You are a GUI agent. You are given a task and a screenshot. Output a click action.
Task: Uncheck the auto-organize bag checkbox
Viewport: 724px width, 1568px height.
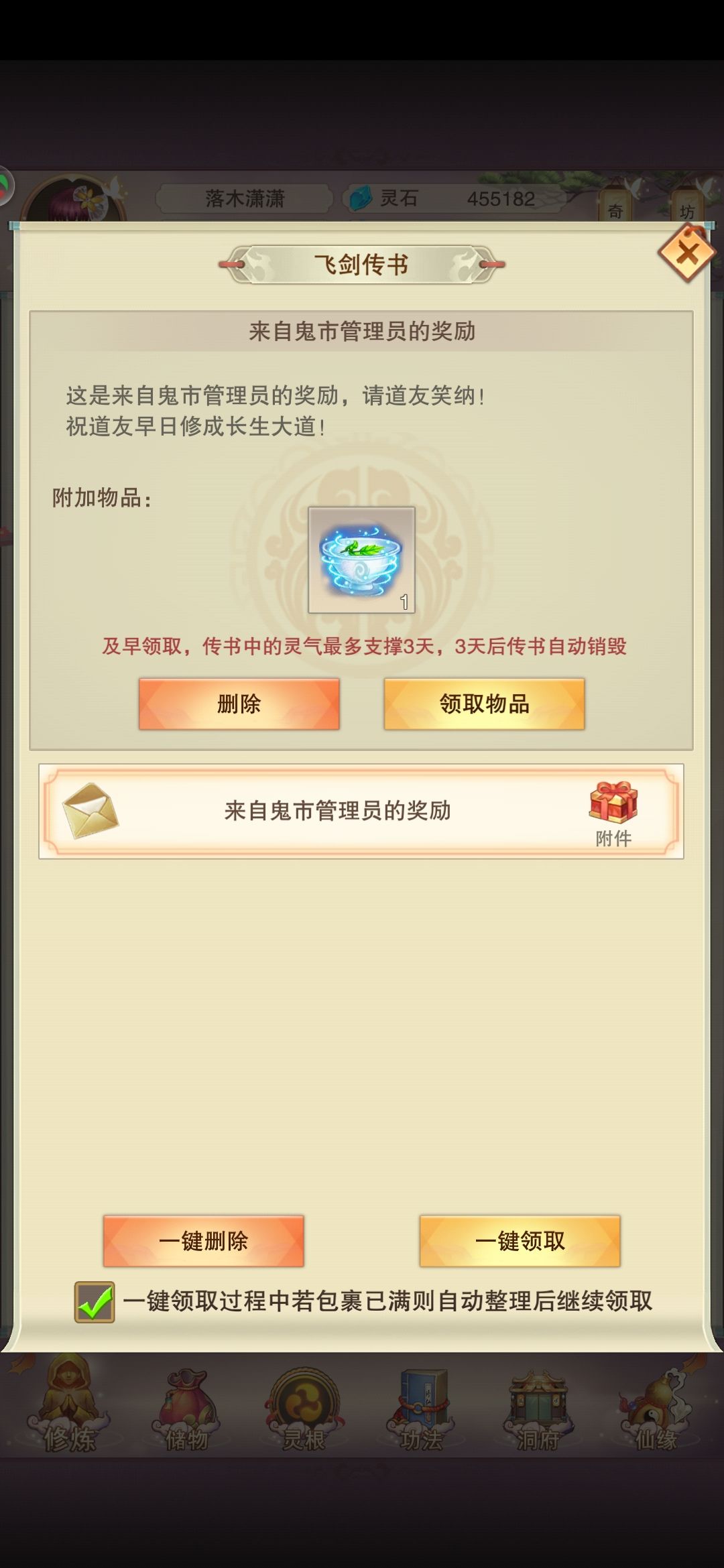[95, 1301]
